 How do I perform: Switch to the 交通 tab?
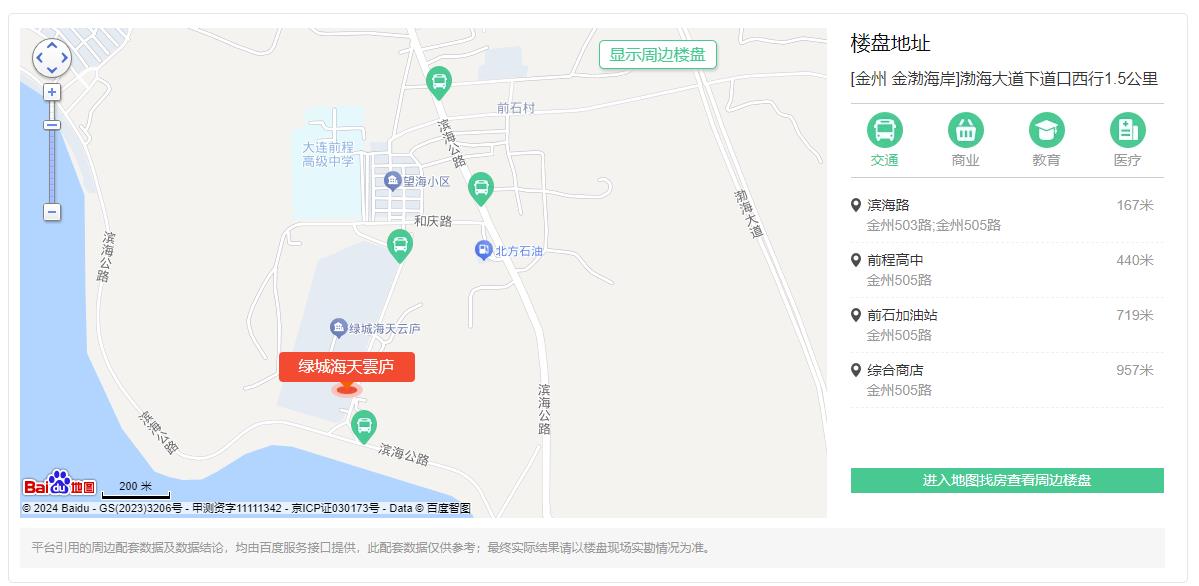pos(884,140)
